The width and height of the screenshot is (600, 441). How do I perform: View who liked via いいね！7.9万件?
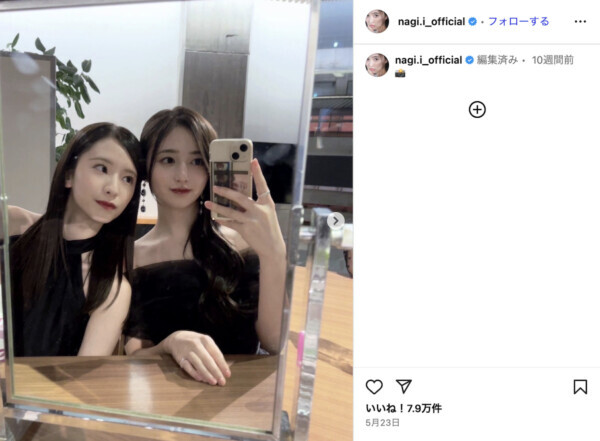[x=404, y=408]
